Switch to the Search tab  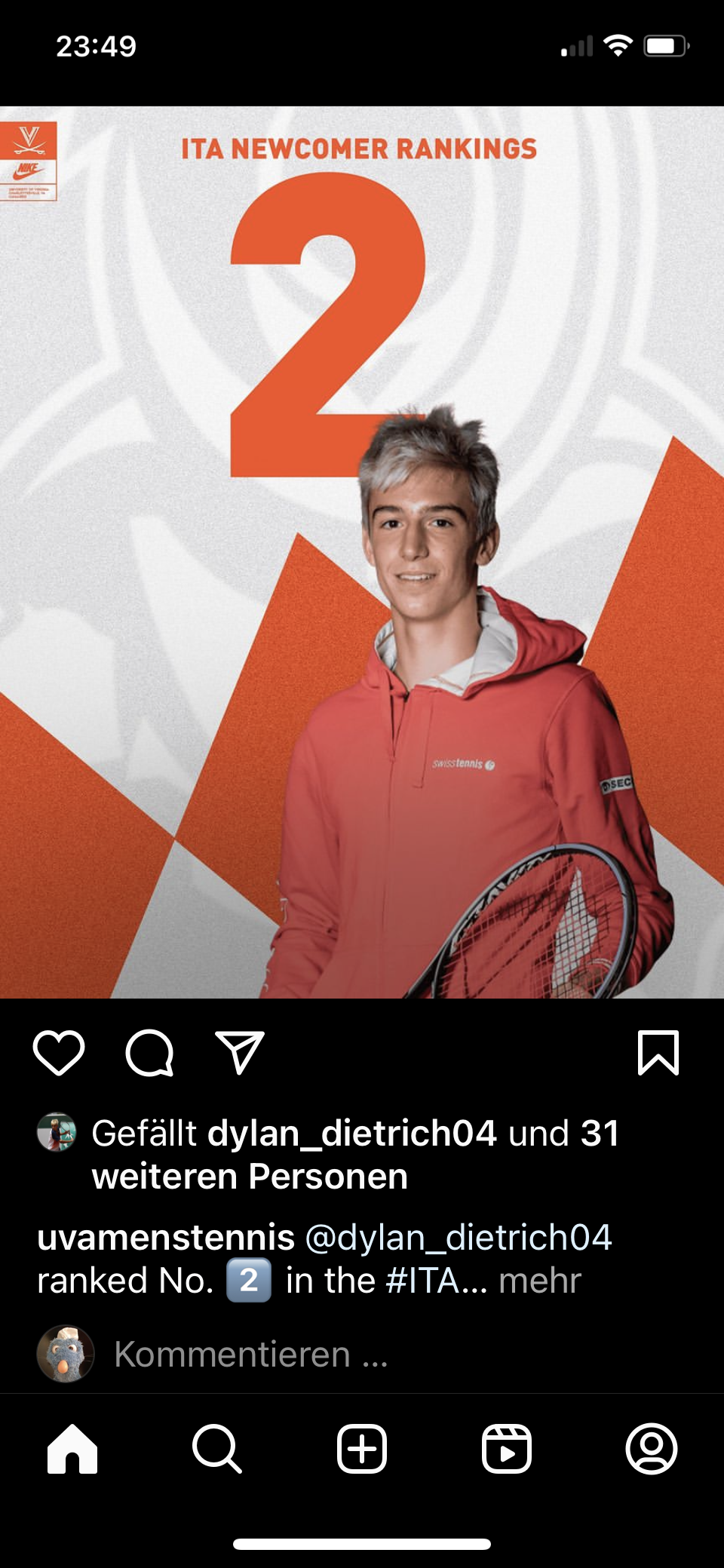click(x=217, y=1449)
